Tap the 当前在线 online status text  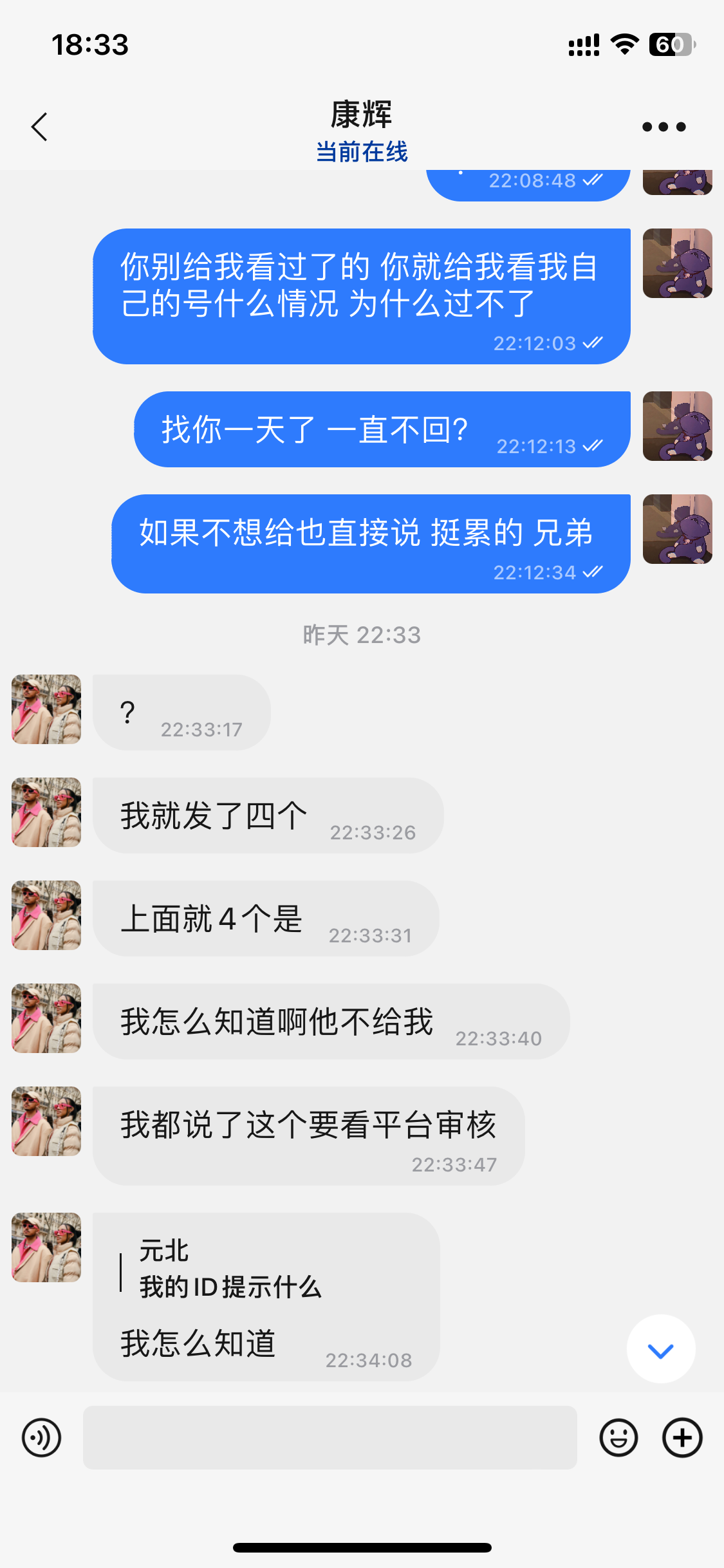pyautogui.click(x=362, y=153)
